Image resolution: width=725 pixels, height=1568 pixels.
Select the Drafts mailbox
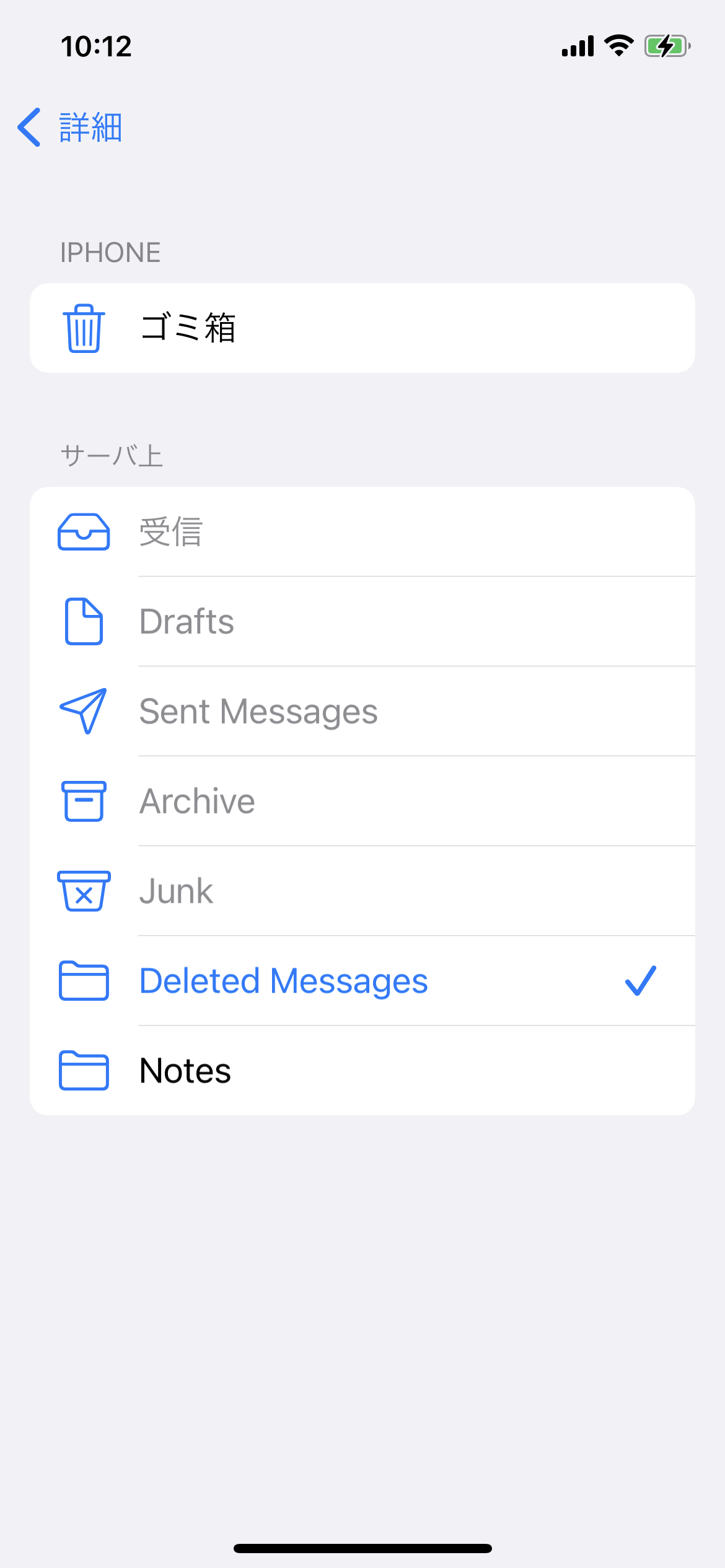[x=362, y=622]
